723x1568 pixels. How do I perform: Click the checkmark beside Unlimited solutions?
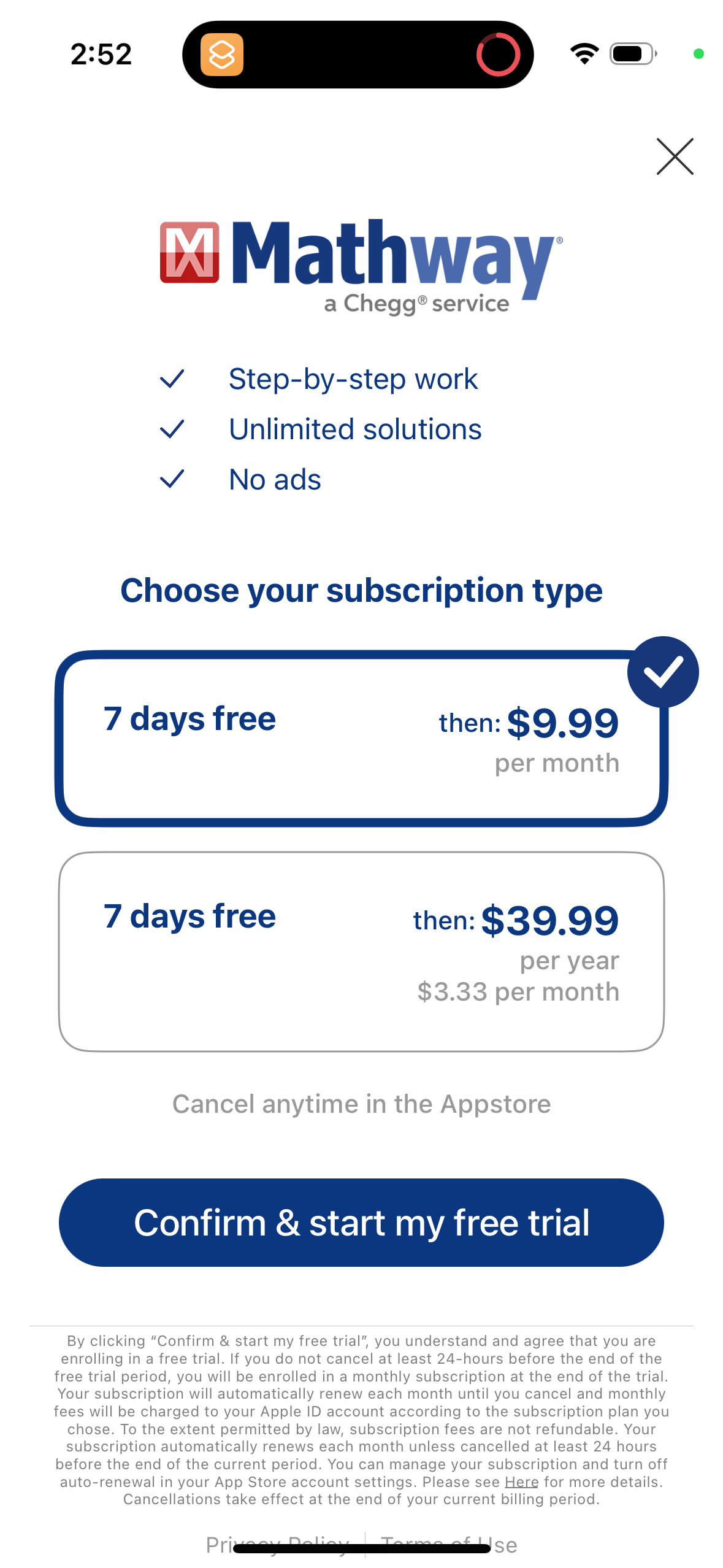tap(172, 429)
